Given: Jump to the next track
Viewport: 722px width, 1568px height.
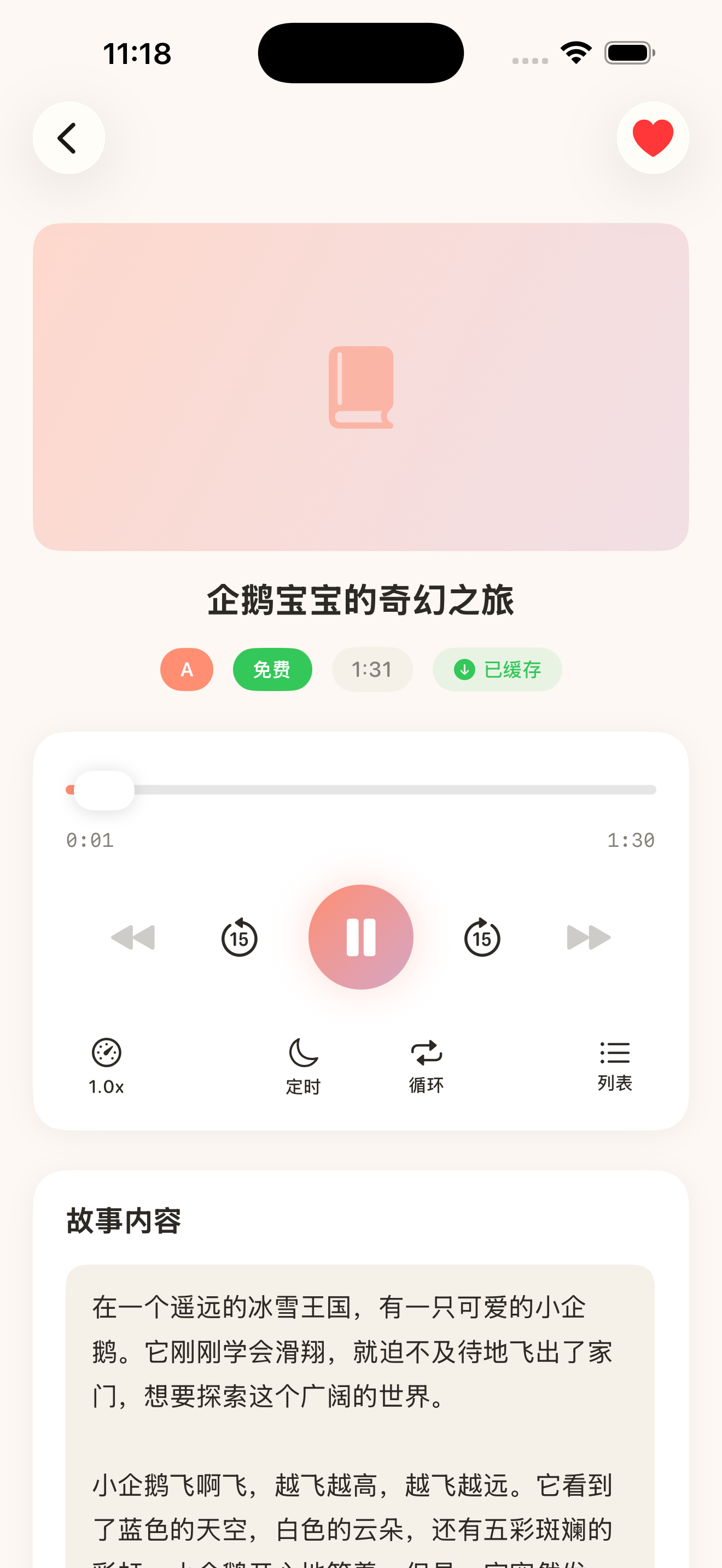Looking at the screenshot, I should pos(588,938).
